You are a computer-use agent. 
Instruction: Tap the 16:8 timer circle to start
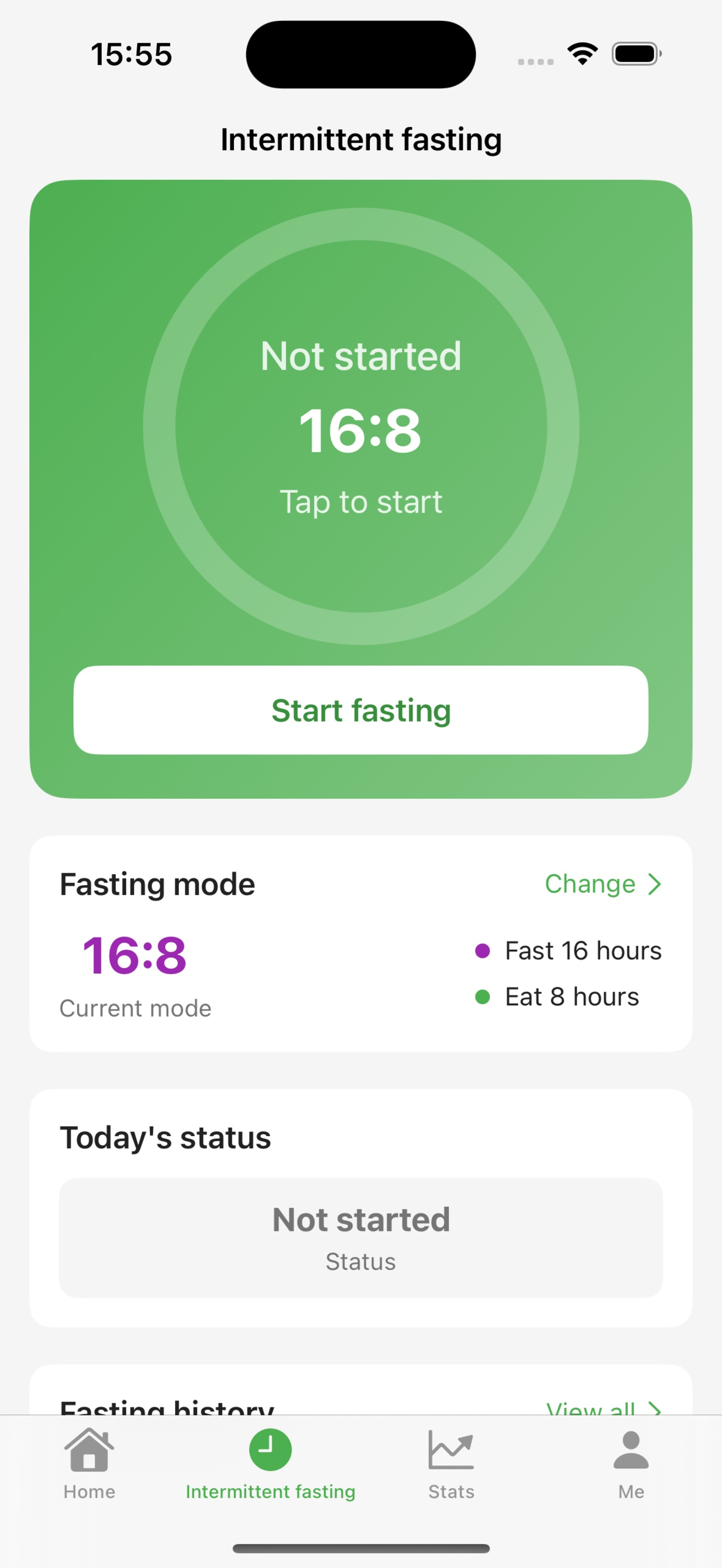pyautogui.click(x=360, y=426)
